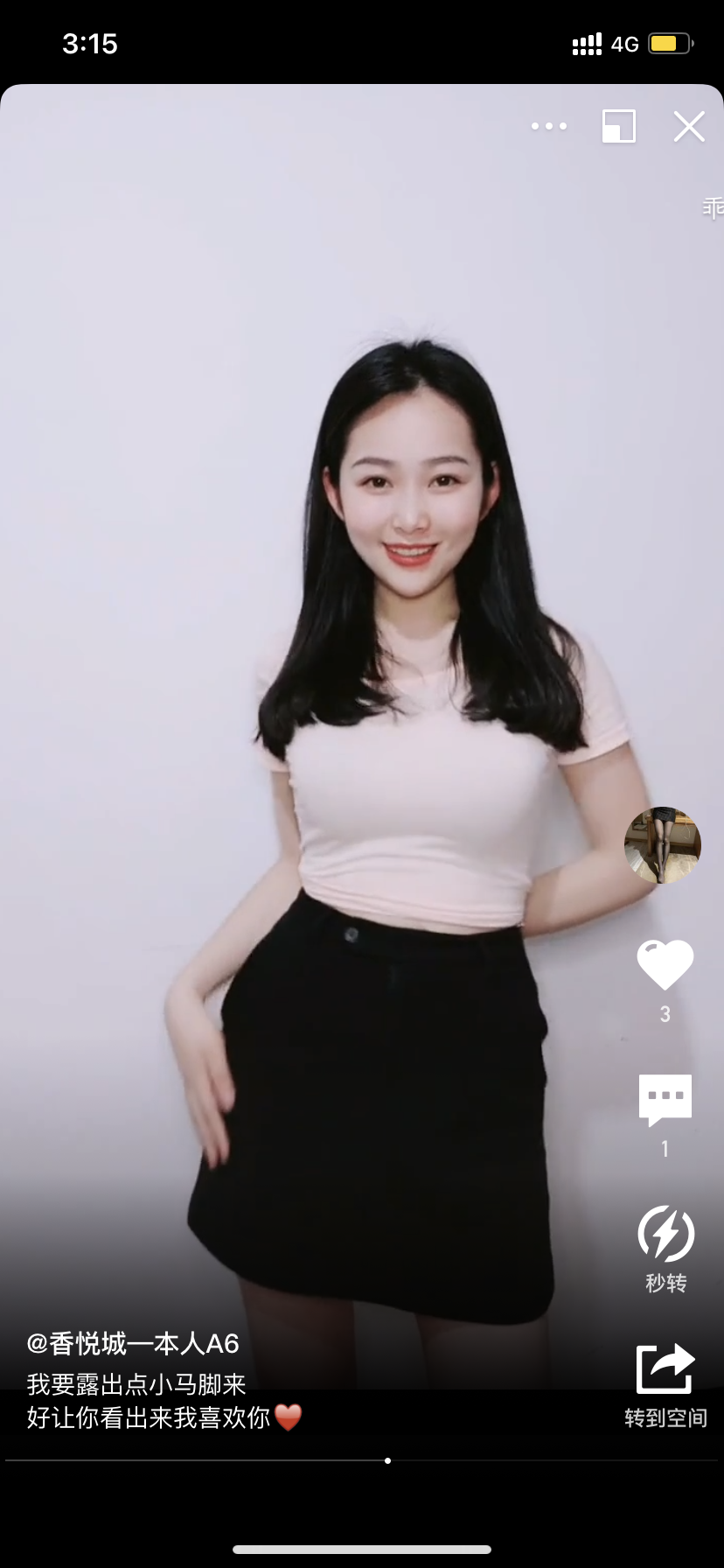Viewport: 724px width, 1568px height.
Task: Open the comments bubble
Action: point(665,1099)
